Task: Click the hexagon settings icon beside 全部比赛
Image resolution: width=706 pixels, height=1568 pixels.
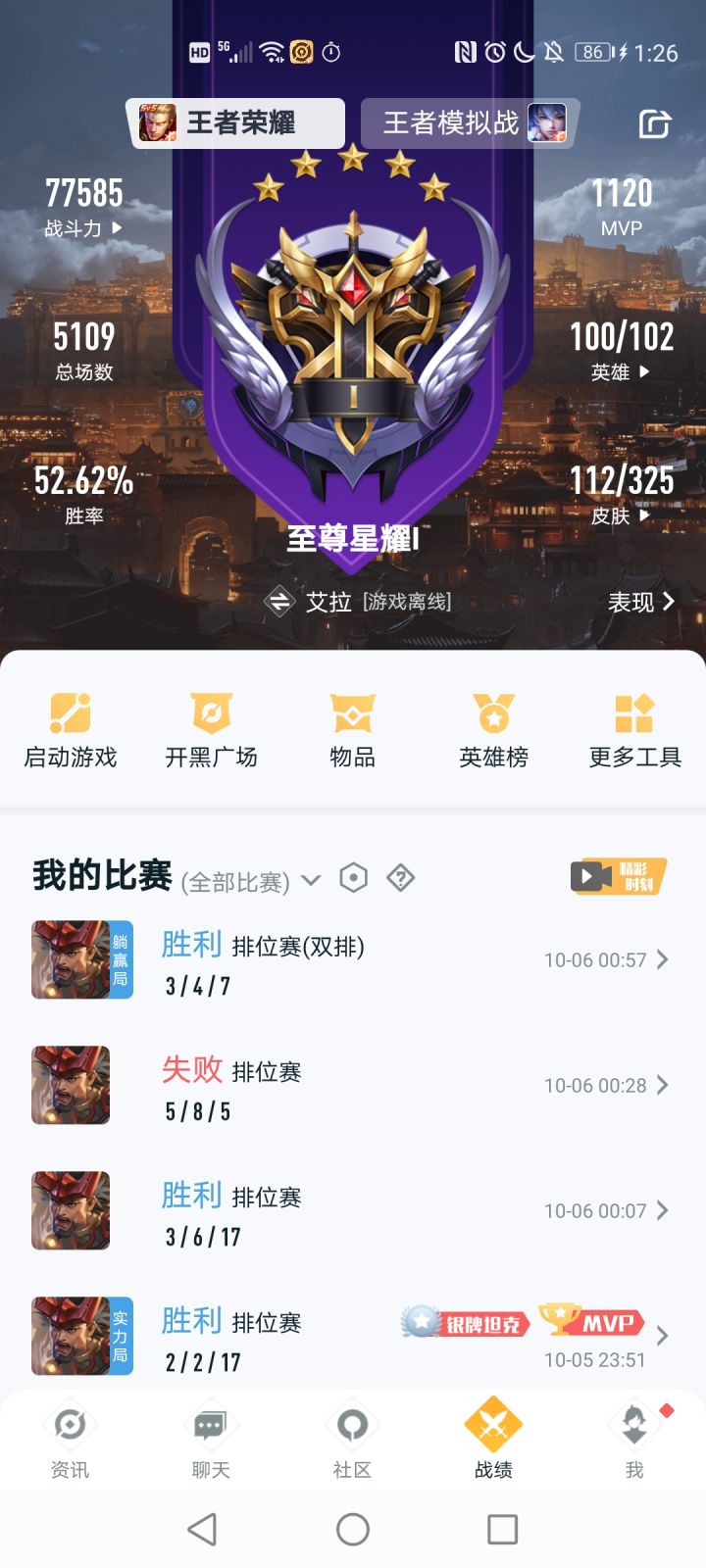Action: coord(354,880)
